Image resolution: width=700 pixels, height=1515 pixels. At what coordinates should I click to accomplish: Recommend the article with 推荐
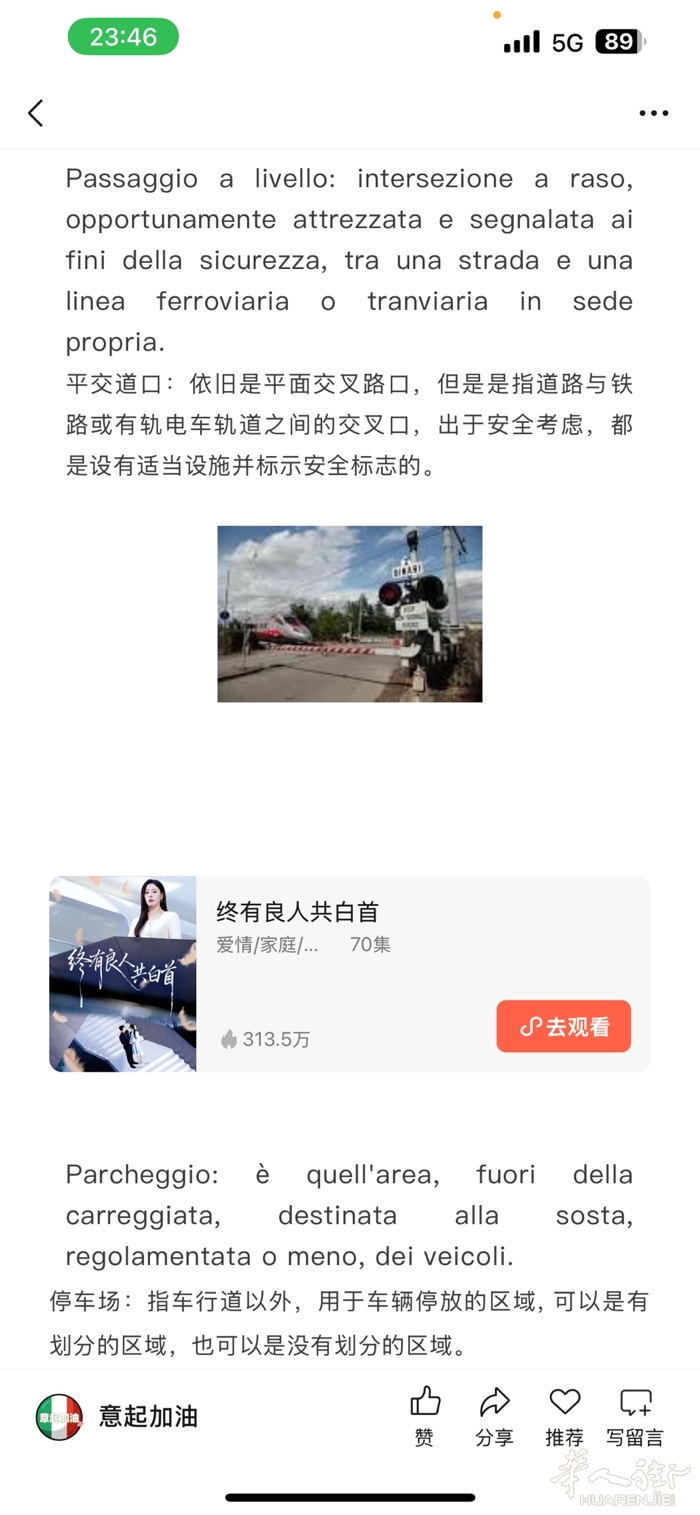coord(564,1416)
